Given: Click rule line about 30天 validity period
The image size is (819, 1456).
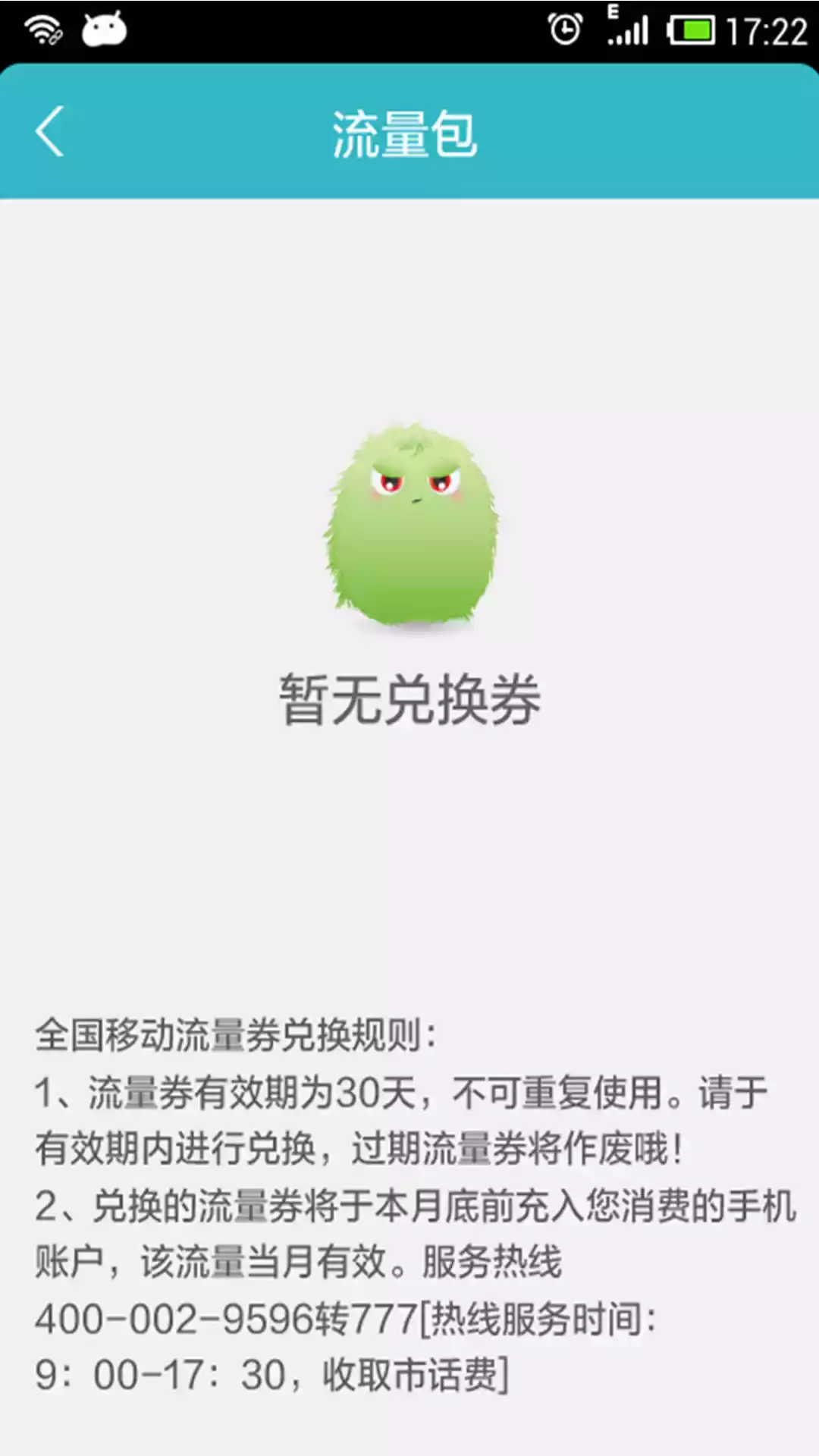Looking at the screenshot, I should 402,1092.
